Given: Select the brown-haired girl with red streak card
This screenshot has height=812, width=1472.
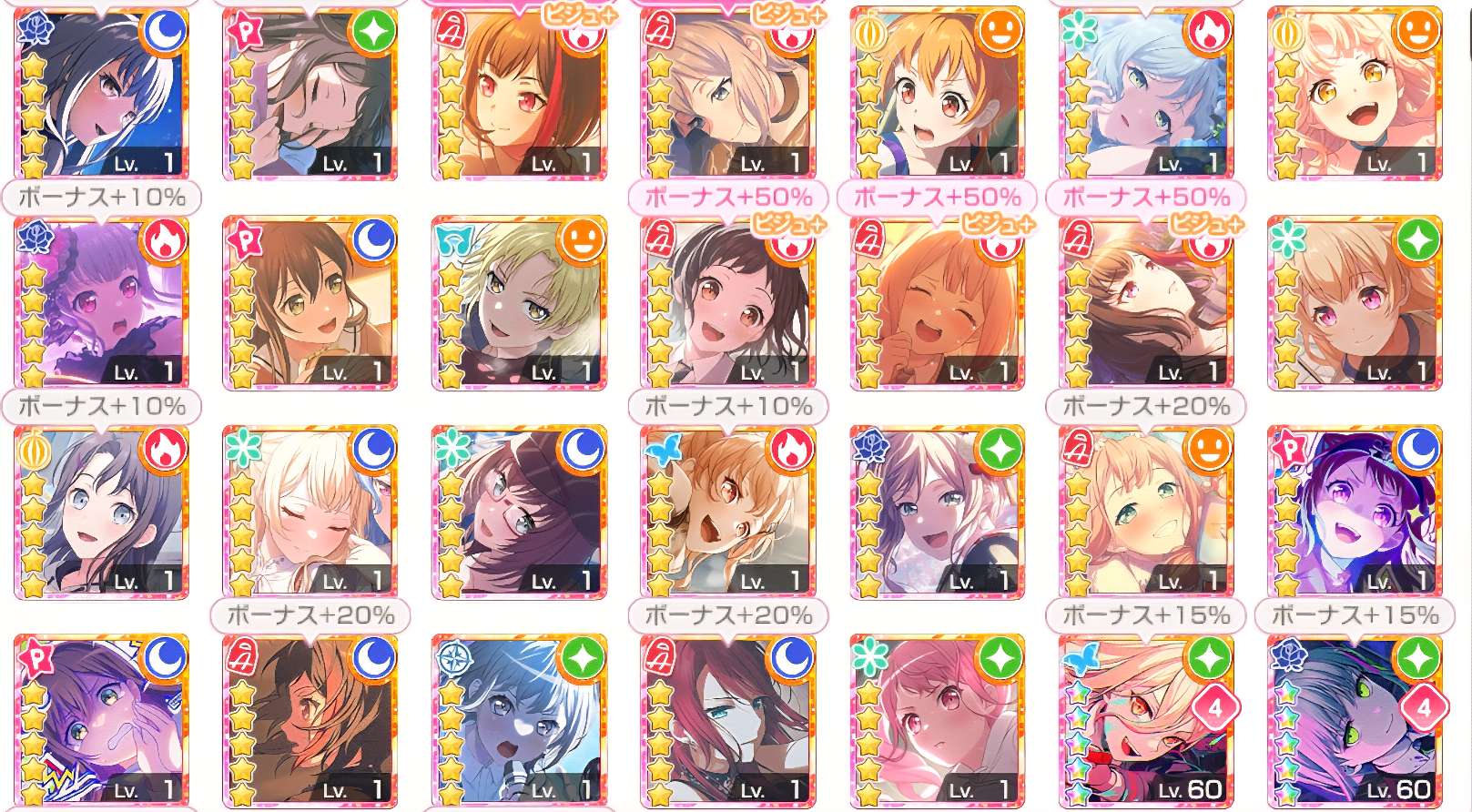Looking at the screenshot, I should [x=518, y=93].
